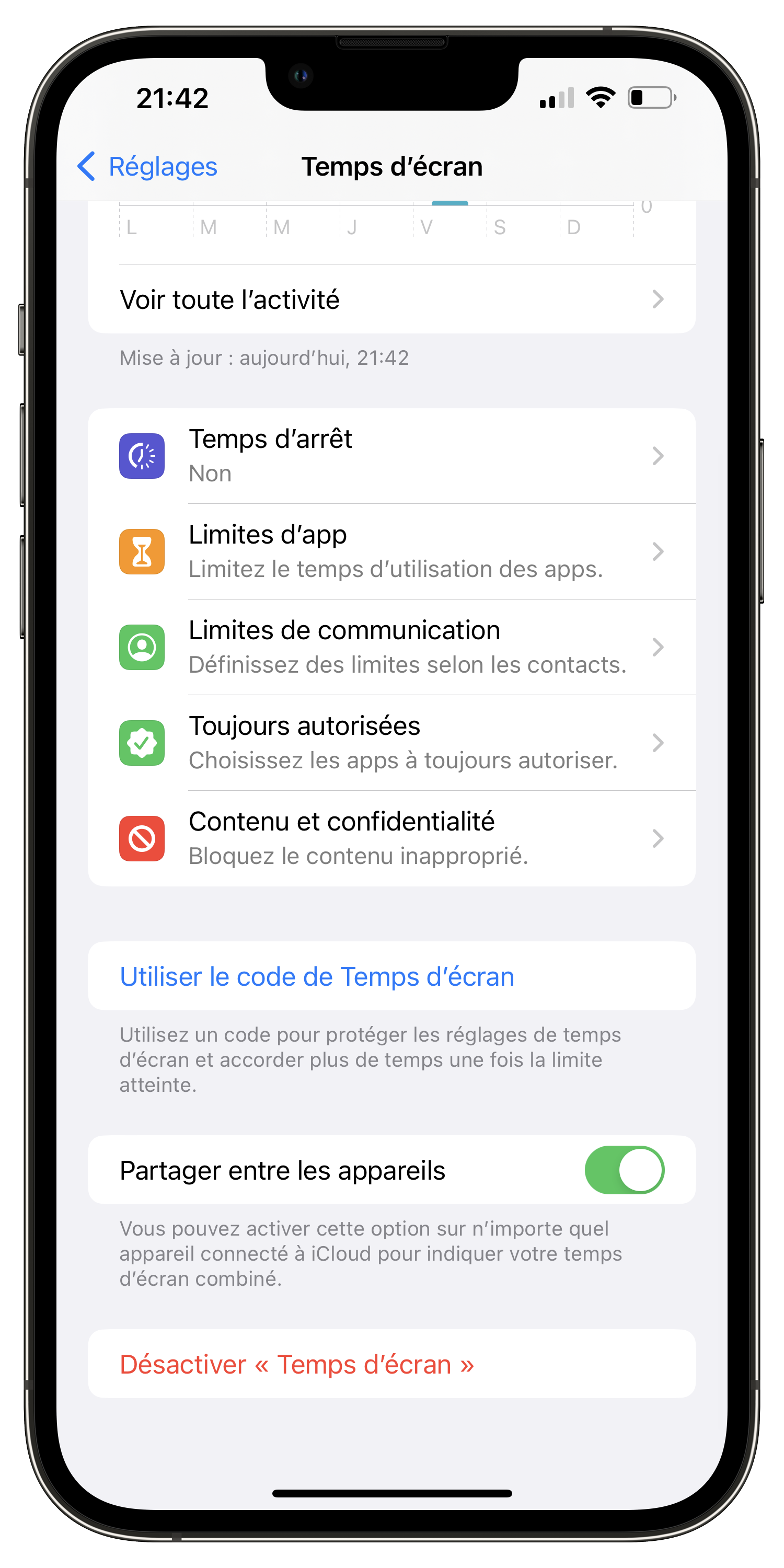Open Limites de communication
The image size is (784, 1568).
tap(392, 647)
